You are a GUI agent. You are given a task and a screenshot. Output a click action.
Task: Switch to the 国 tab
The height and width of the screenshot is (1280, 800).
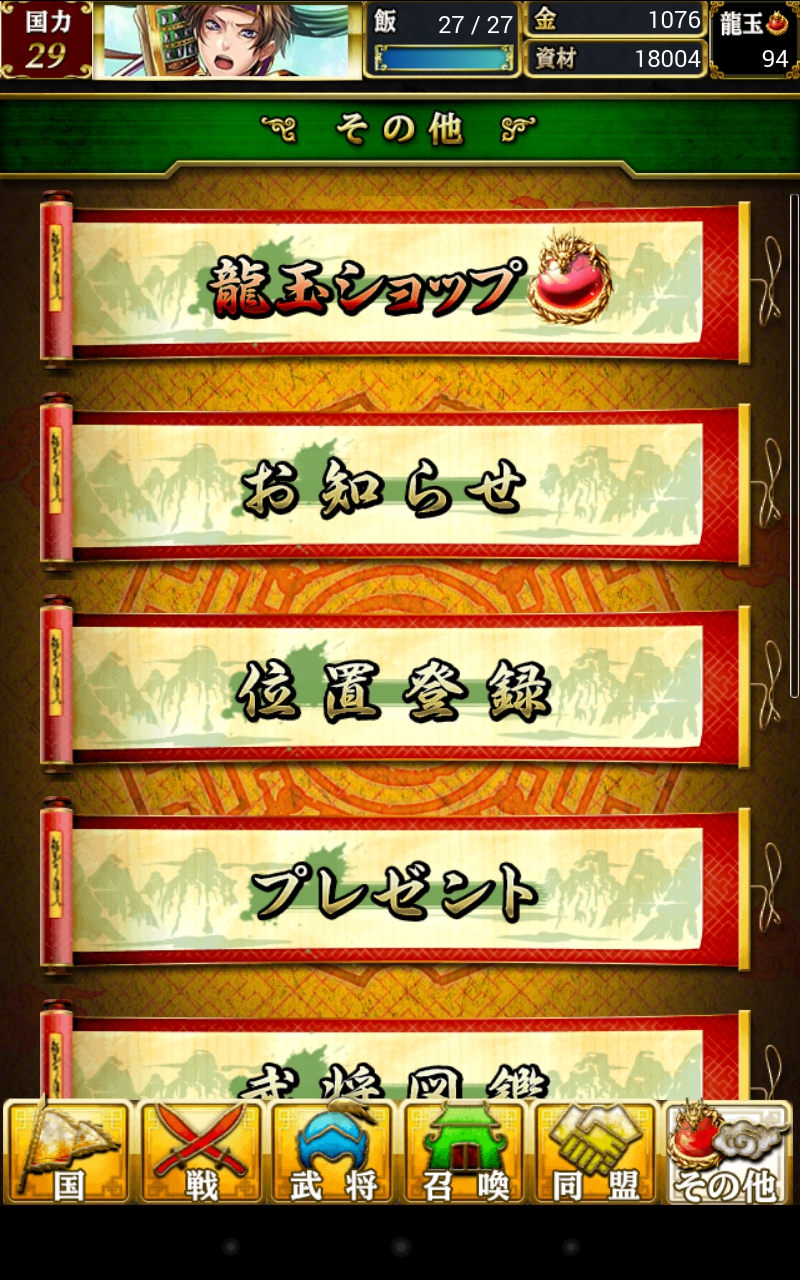[68, 1153]
